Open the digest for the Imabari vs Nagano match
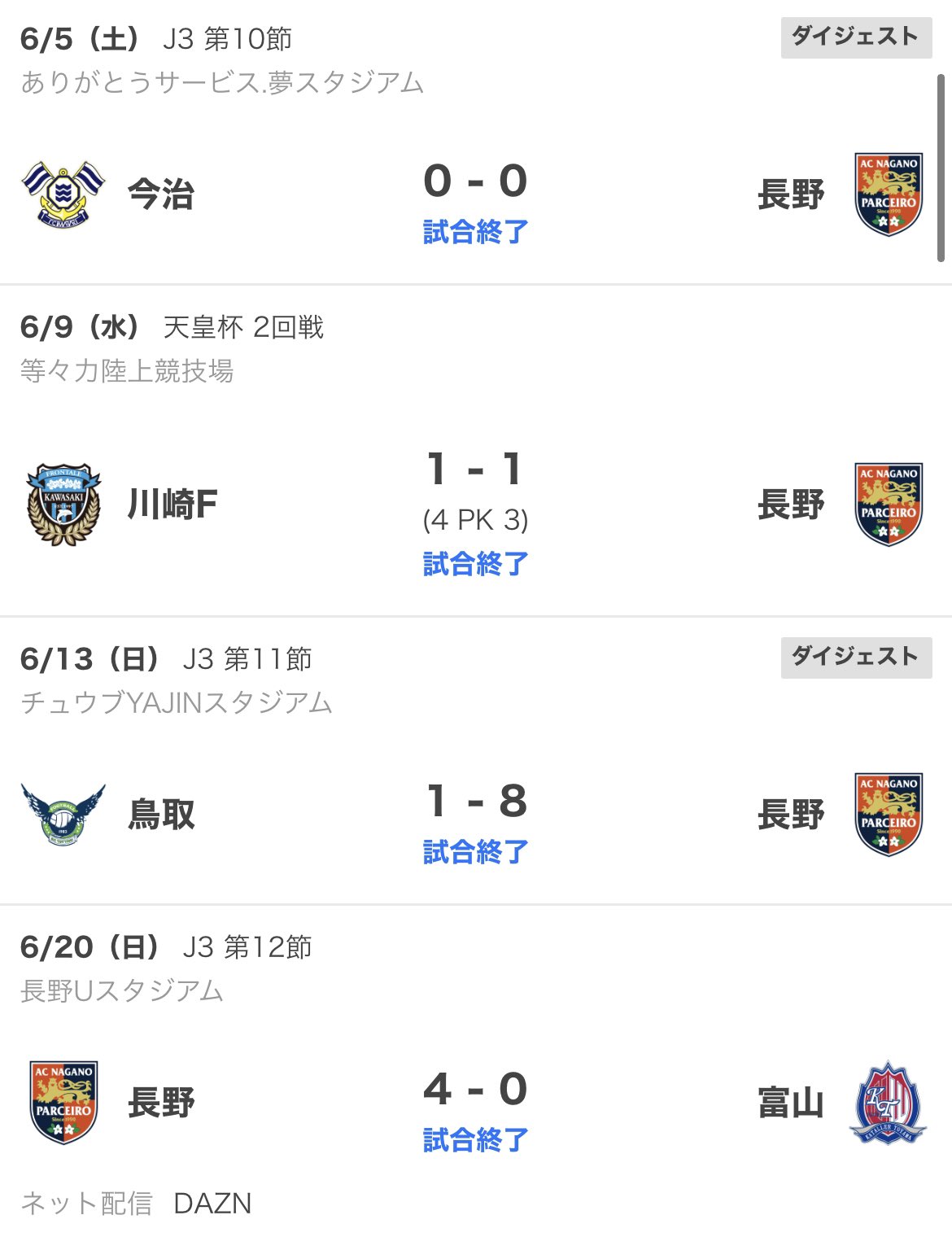This screenshot has width=952, height=1250. point(856,37)
